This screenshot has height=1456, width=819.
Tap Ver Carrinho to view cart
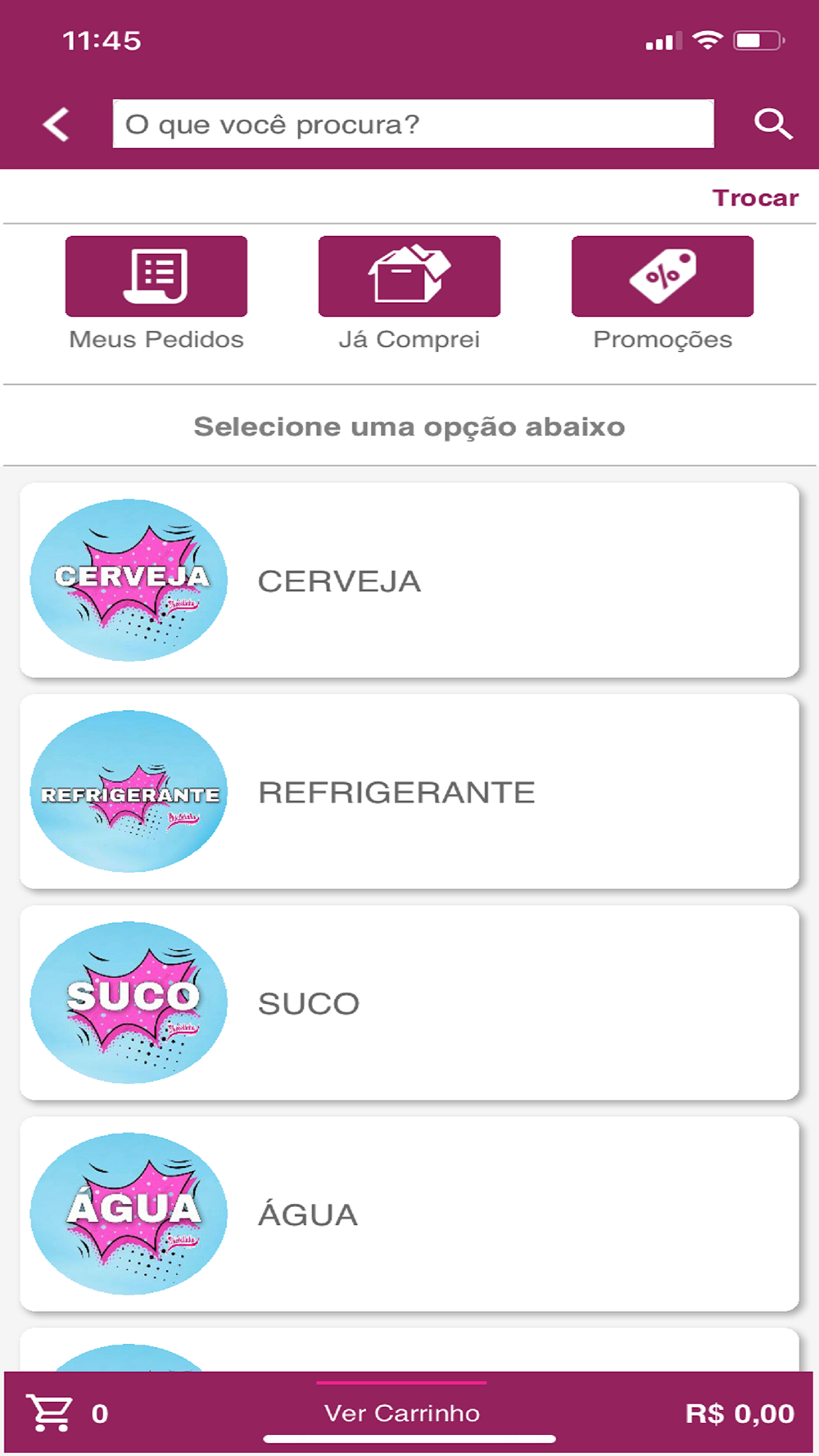[x=402, y=1413]
